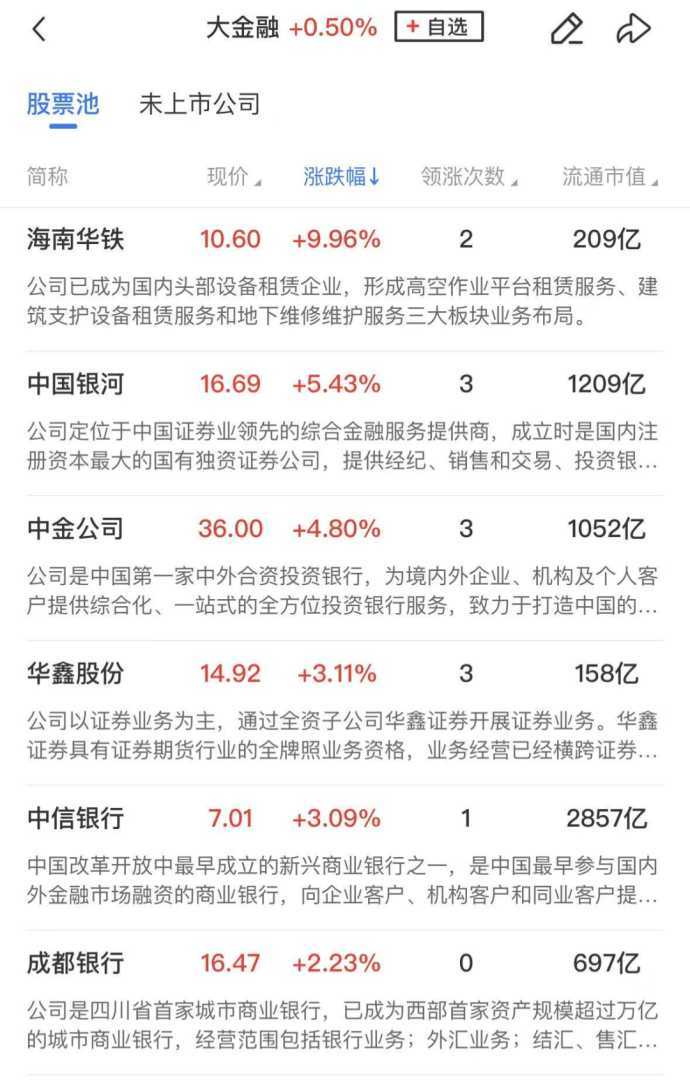The height and width of the screenshot is (1080, 690).
Task: Open the 海南华铁 stock details
Action: 76,240
